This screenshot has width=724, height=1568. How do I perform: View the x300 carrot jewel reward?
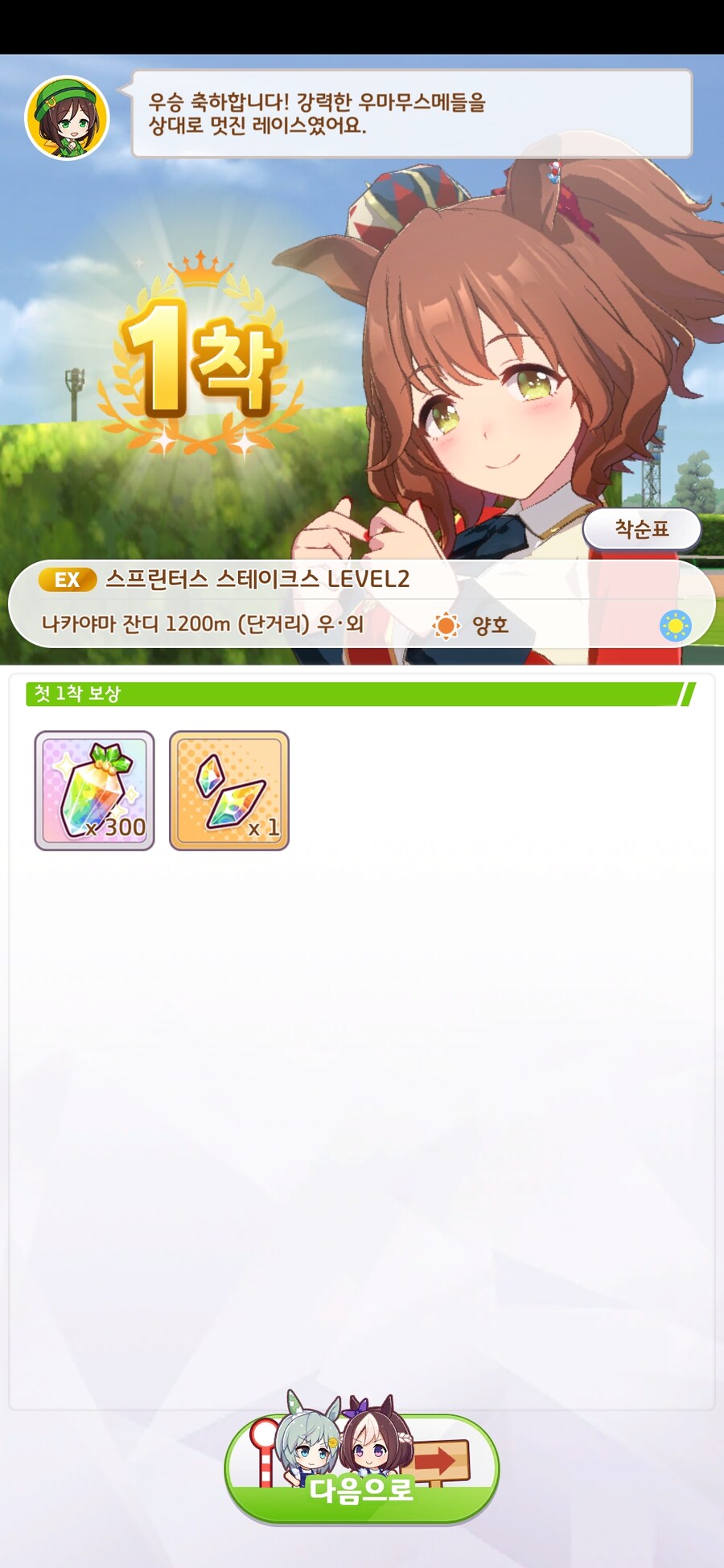94,790
